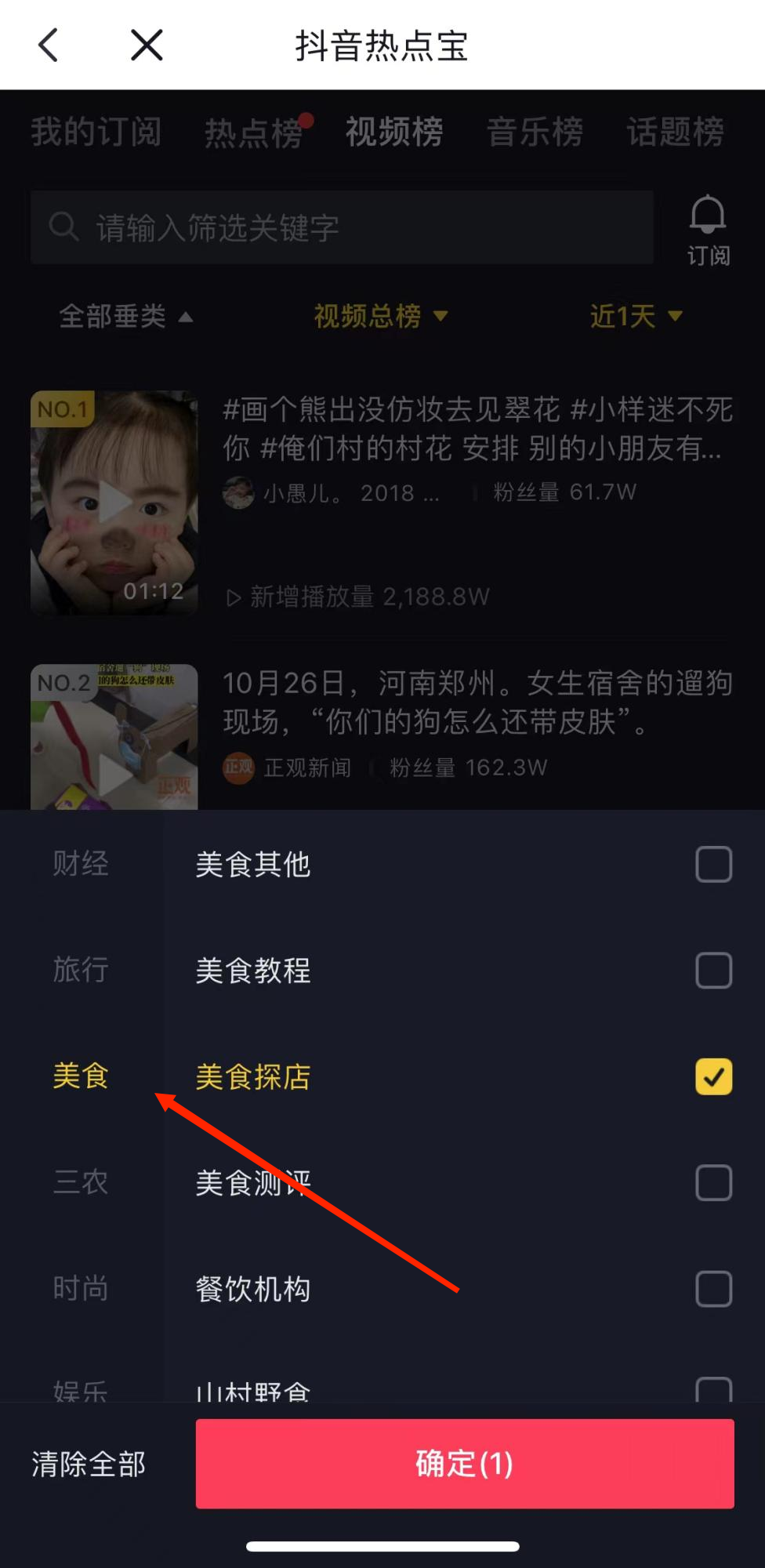The width and height of the screenshot is (765, 1568).
Task: Check the 美食其他 checkbox
Action: click(713, 864)
